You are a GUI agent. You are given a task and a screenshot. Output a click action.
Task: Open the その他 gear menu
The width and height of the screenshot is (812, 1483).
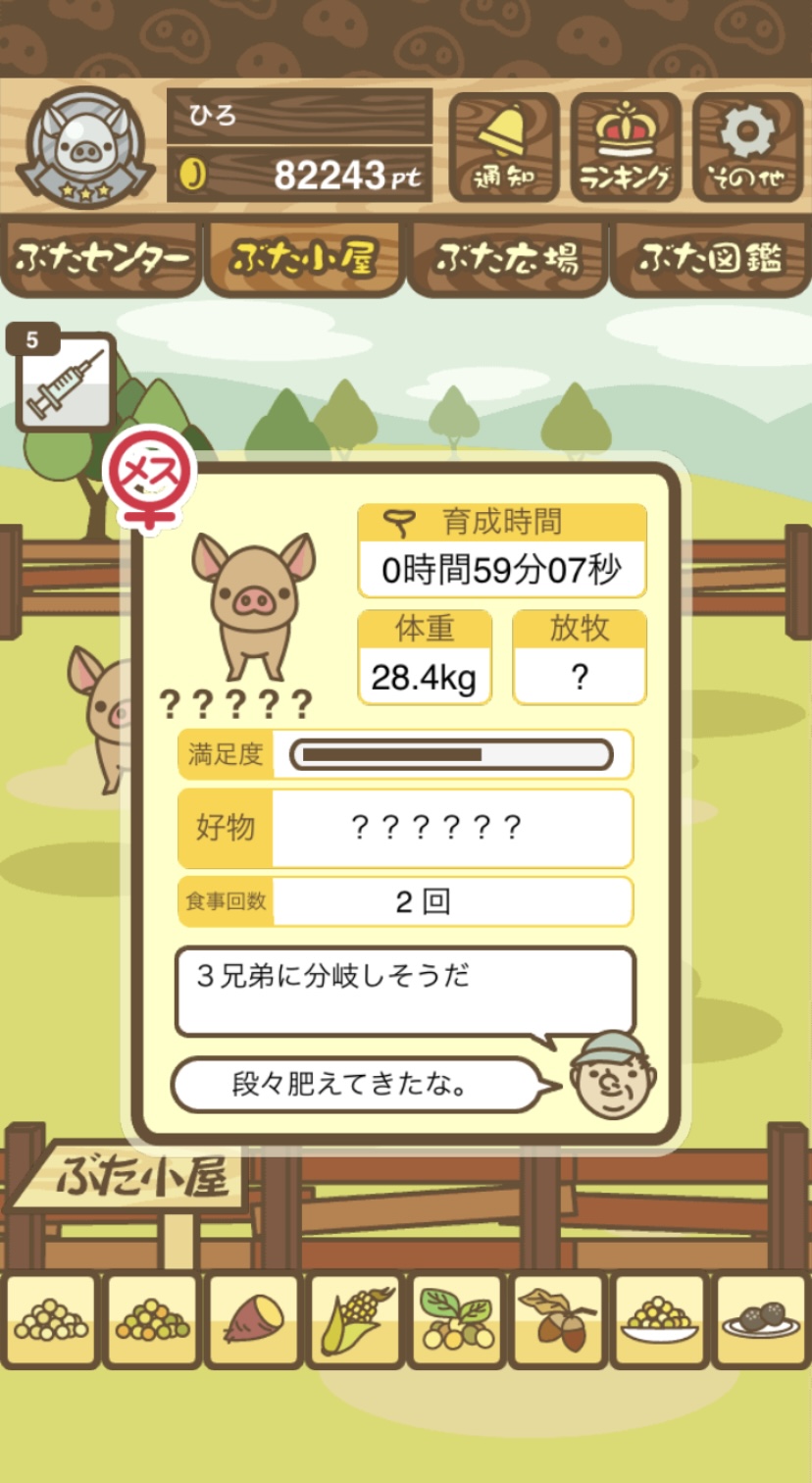[747, 146]
